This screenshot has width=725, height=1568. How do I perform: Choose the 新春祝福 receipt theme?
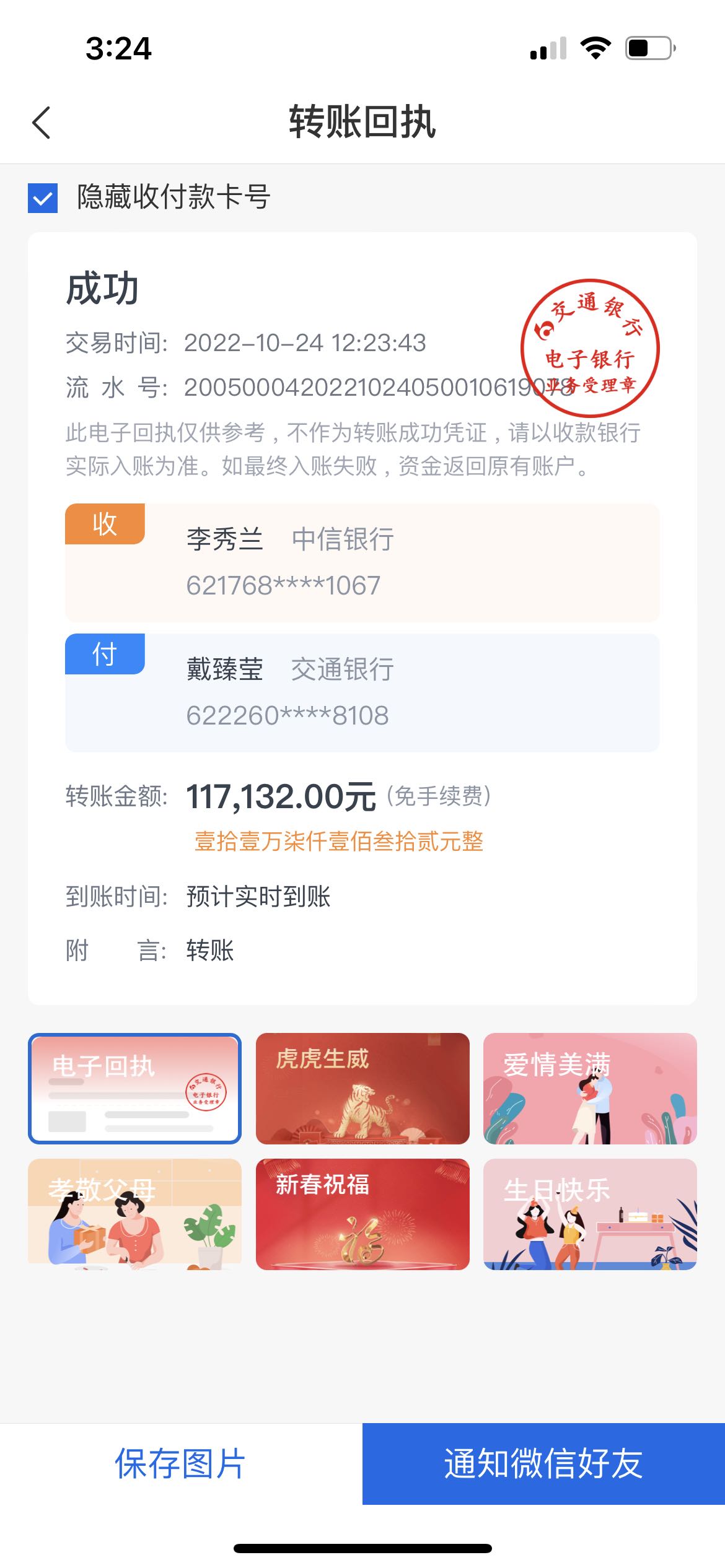click(x=362, y=1214)
